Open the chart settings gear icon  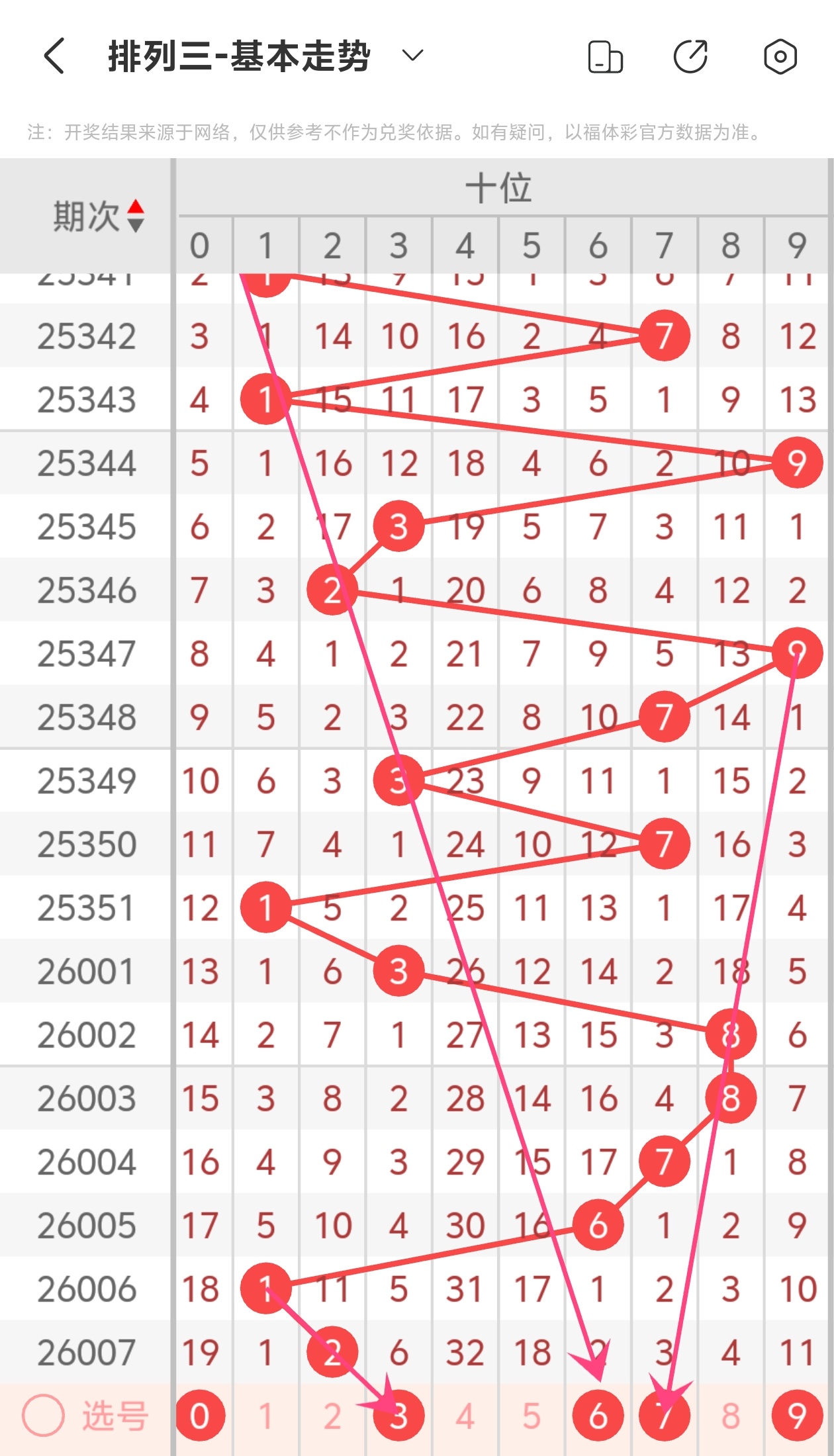(780, 57)
